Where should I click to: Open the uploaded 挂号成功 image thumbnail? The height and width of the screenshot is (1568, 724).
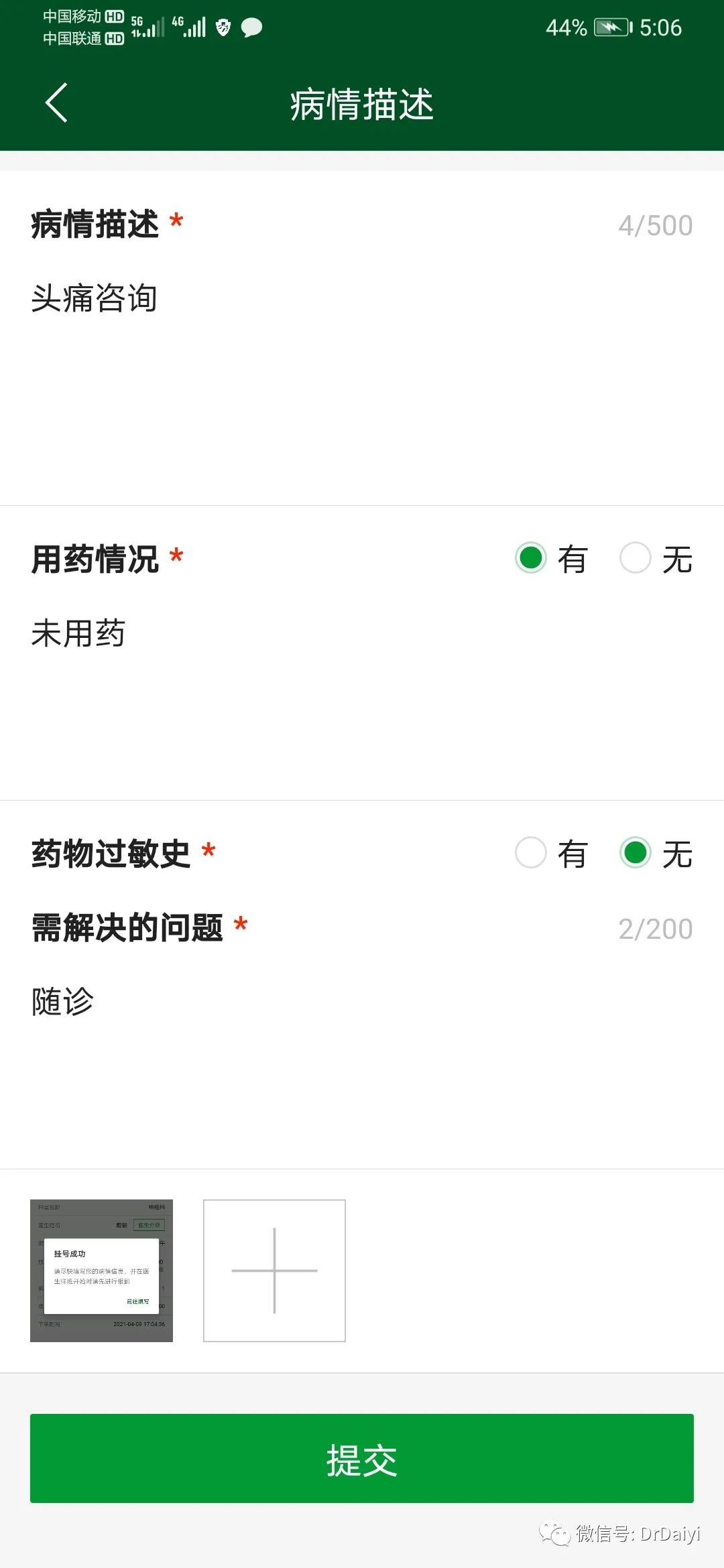101,1270
